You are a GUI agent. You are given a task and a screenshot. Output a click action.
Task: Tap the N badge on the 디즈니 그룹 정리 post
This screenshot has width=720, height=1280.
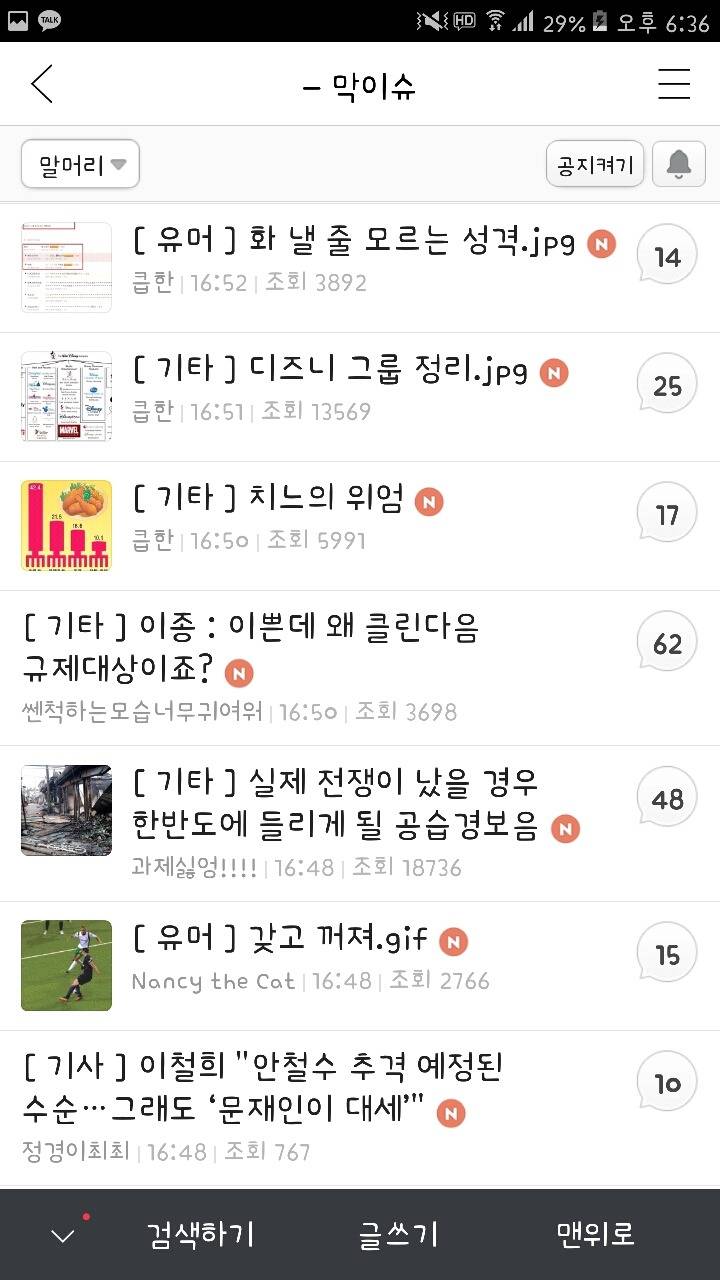point(554,371)
